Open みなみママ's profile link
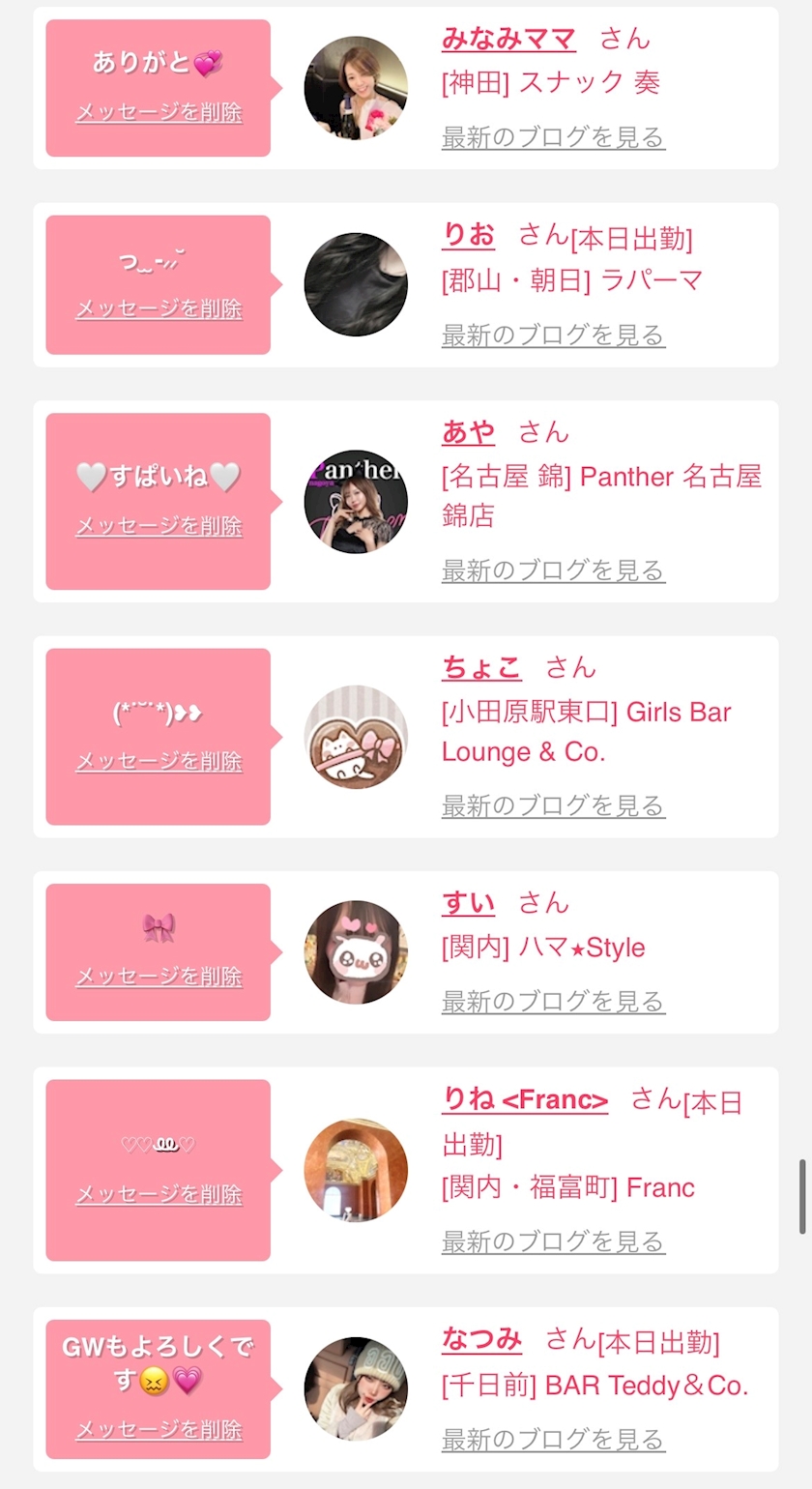Viewport: 812px width, 1489px height. 508,39
